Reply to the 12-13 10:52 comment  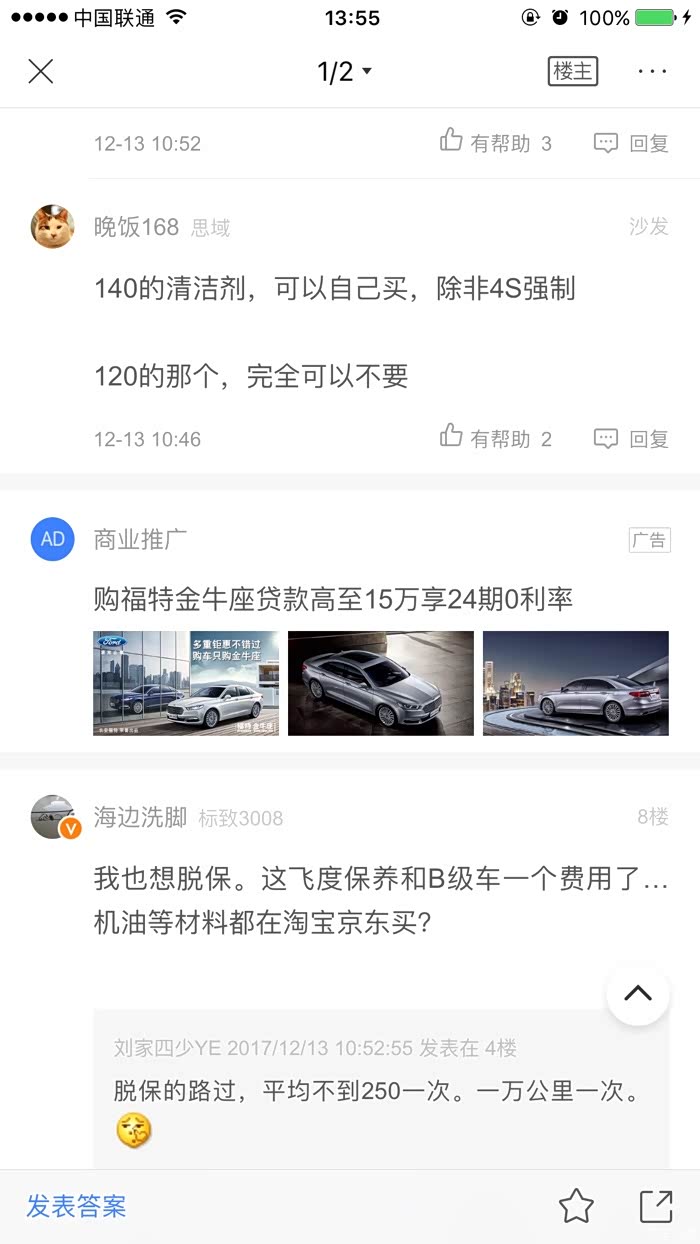point(631,143)
